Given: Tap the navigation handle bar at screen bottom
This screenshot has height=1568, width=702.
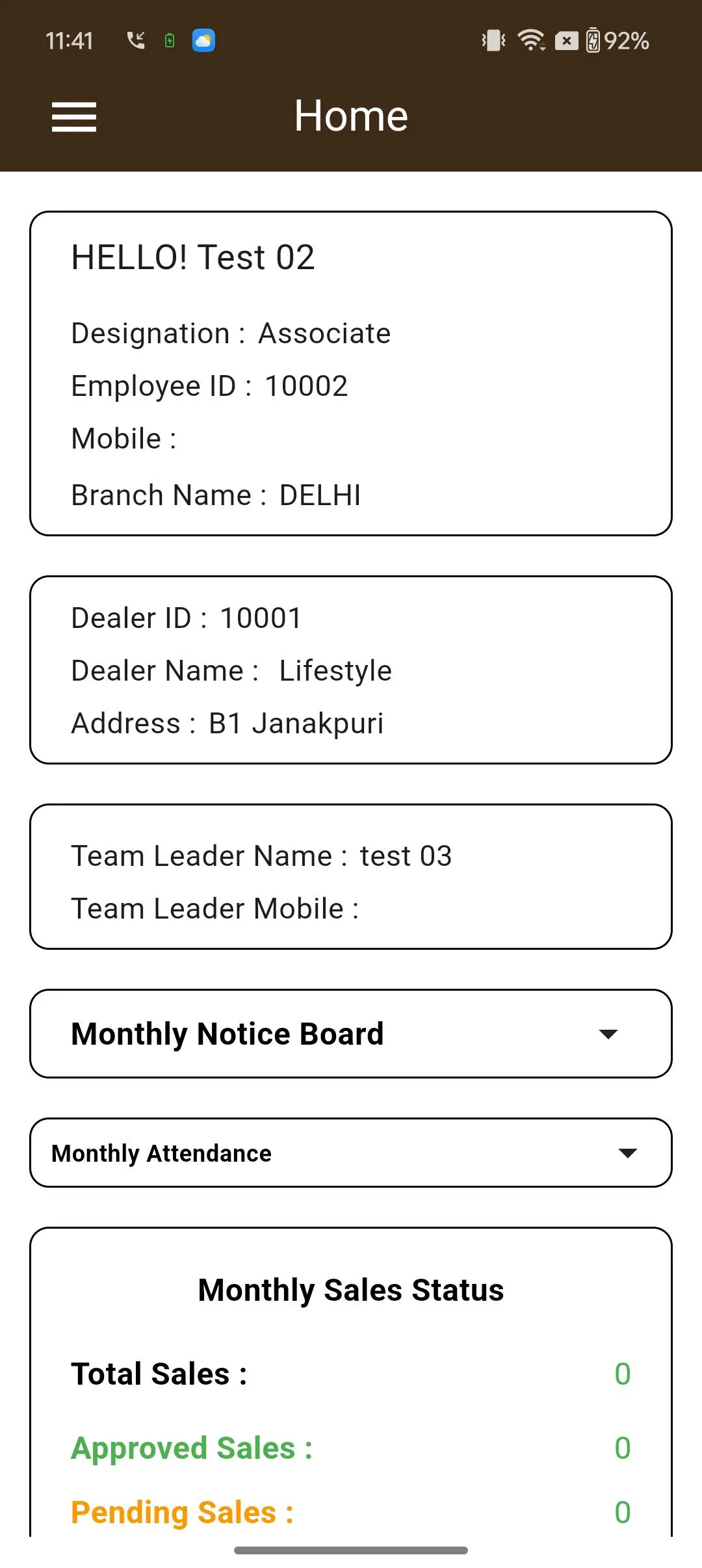Looking at the screenshot, I should click(351, 1550).
